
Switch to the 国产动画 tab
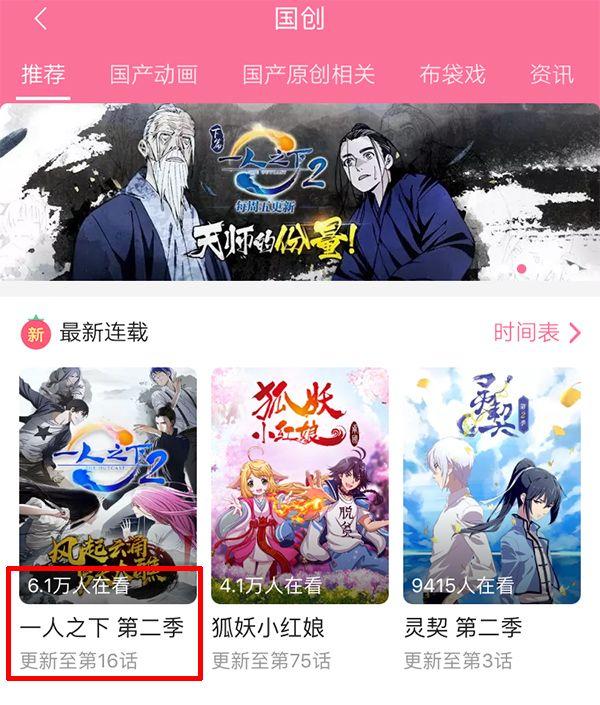pos(153,75)
